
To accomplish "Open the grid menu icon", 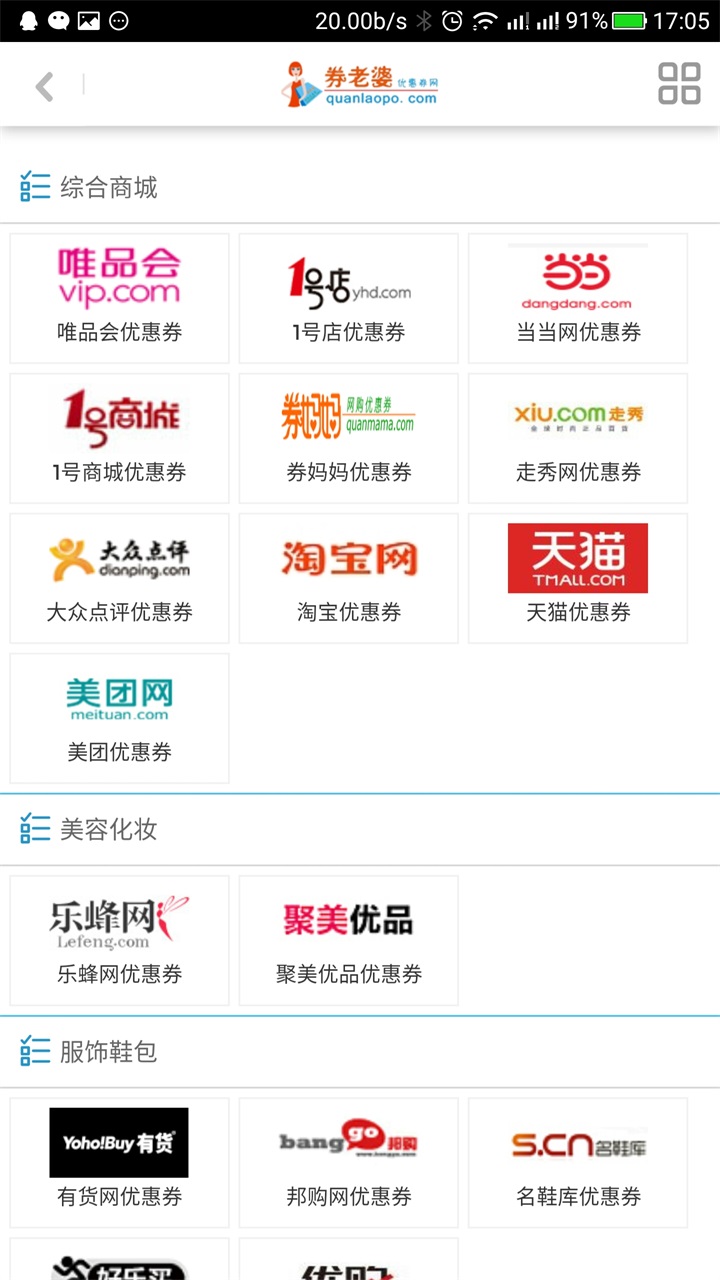I will [x=679, y=84].
